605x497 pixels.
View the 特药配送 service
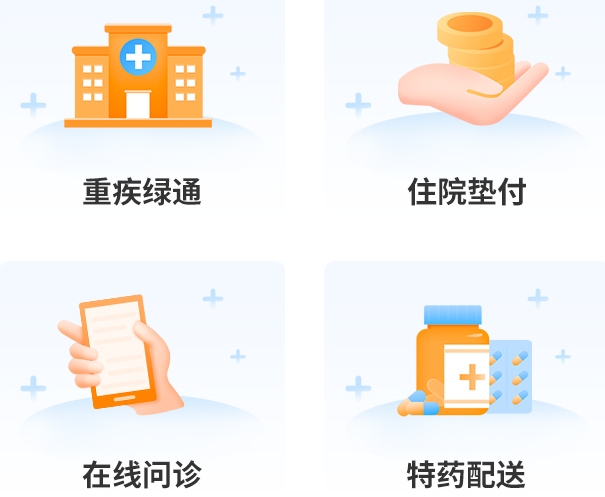point(466,380)
